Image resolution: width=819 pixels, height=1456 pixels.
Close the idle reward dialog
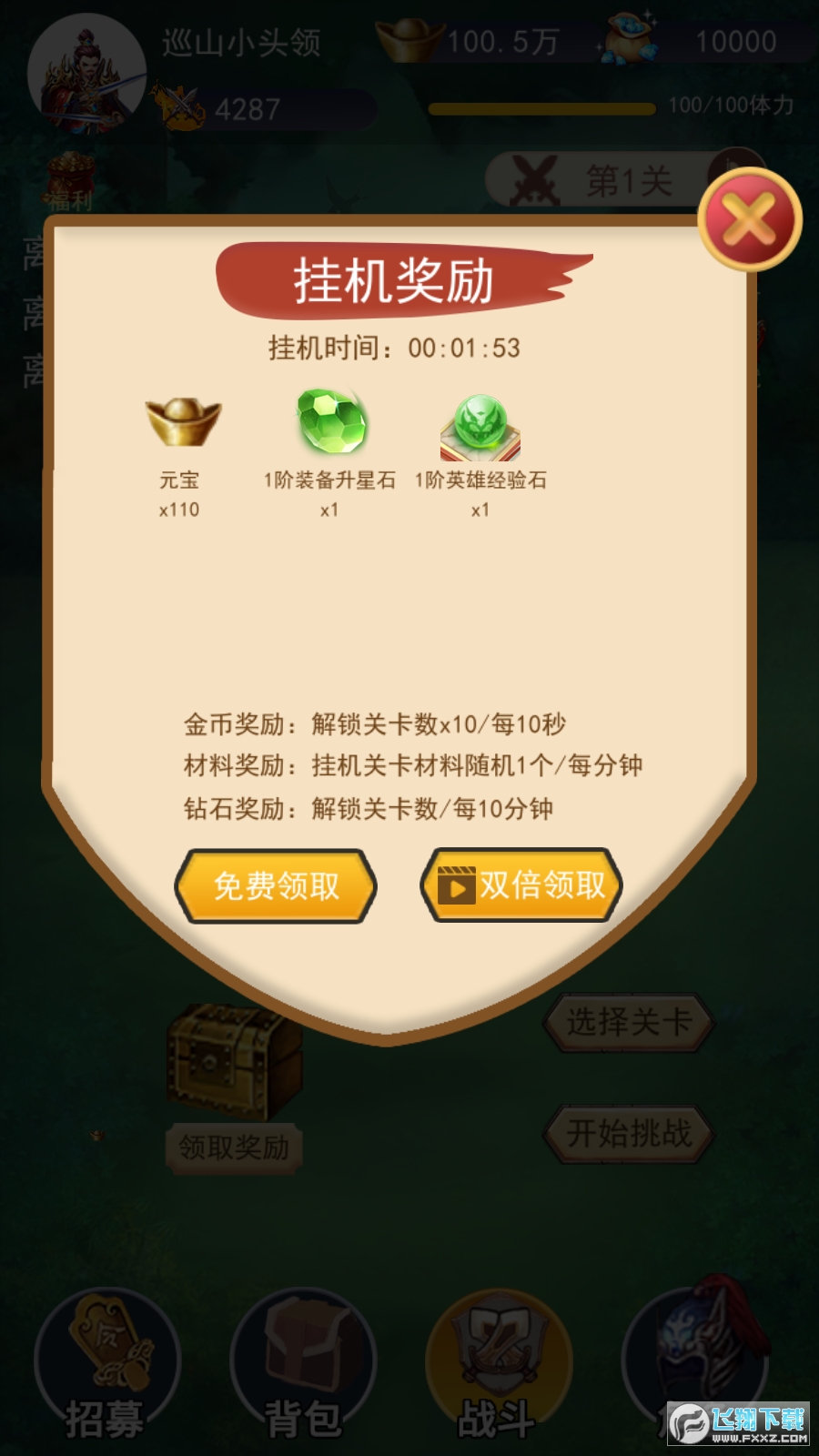(749, 219)
